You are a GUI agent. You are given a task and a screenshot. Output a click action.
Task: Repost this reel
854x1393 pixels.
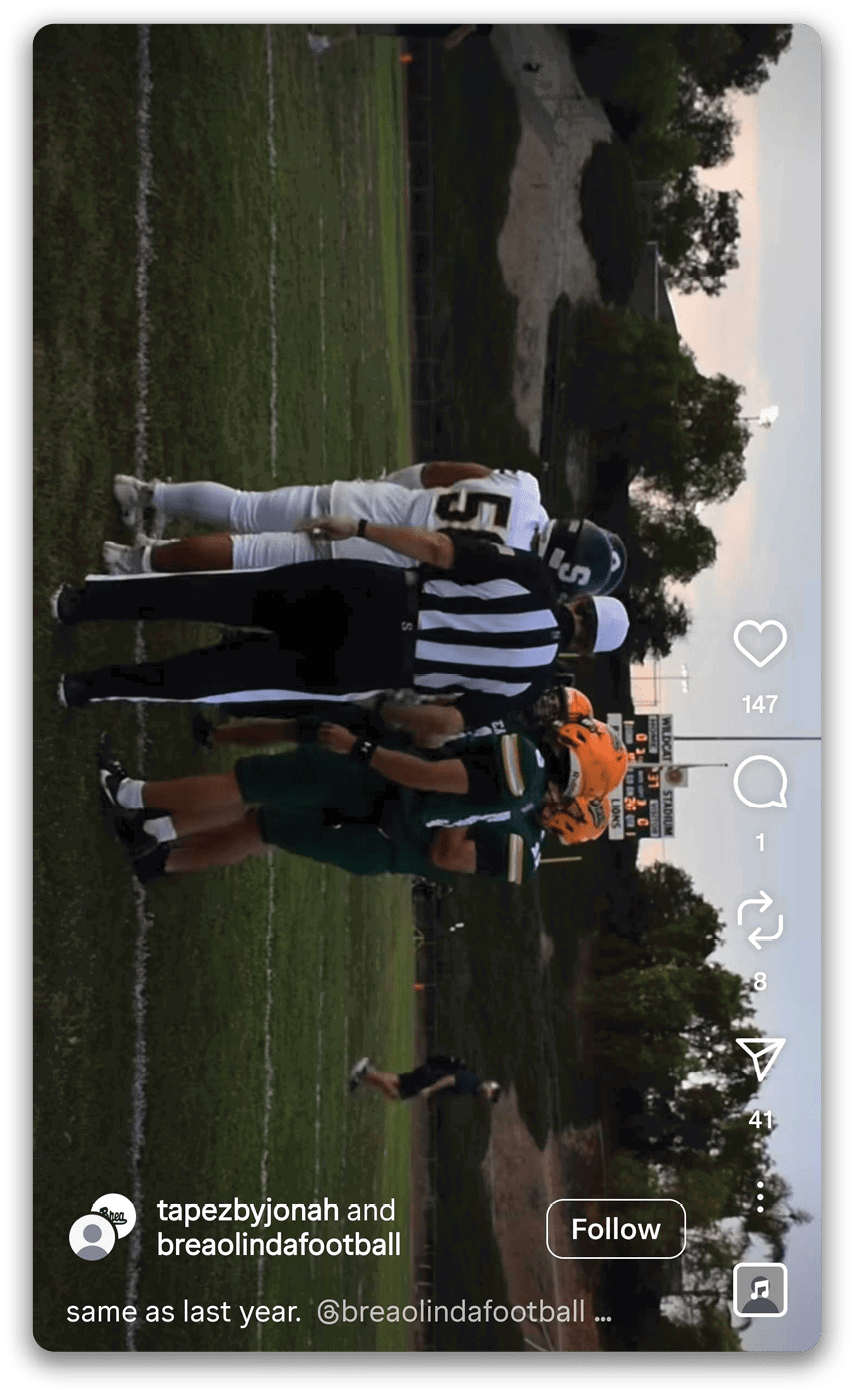[x=760, y=921]
